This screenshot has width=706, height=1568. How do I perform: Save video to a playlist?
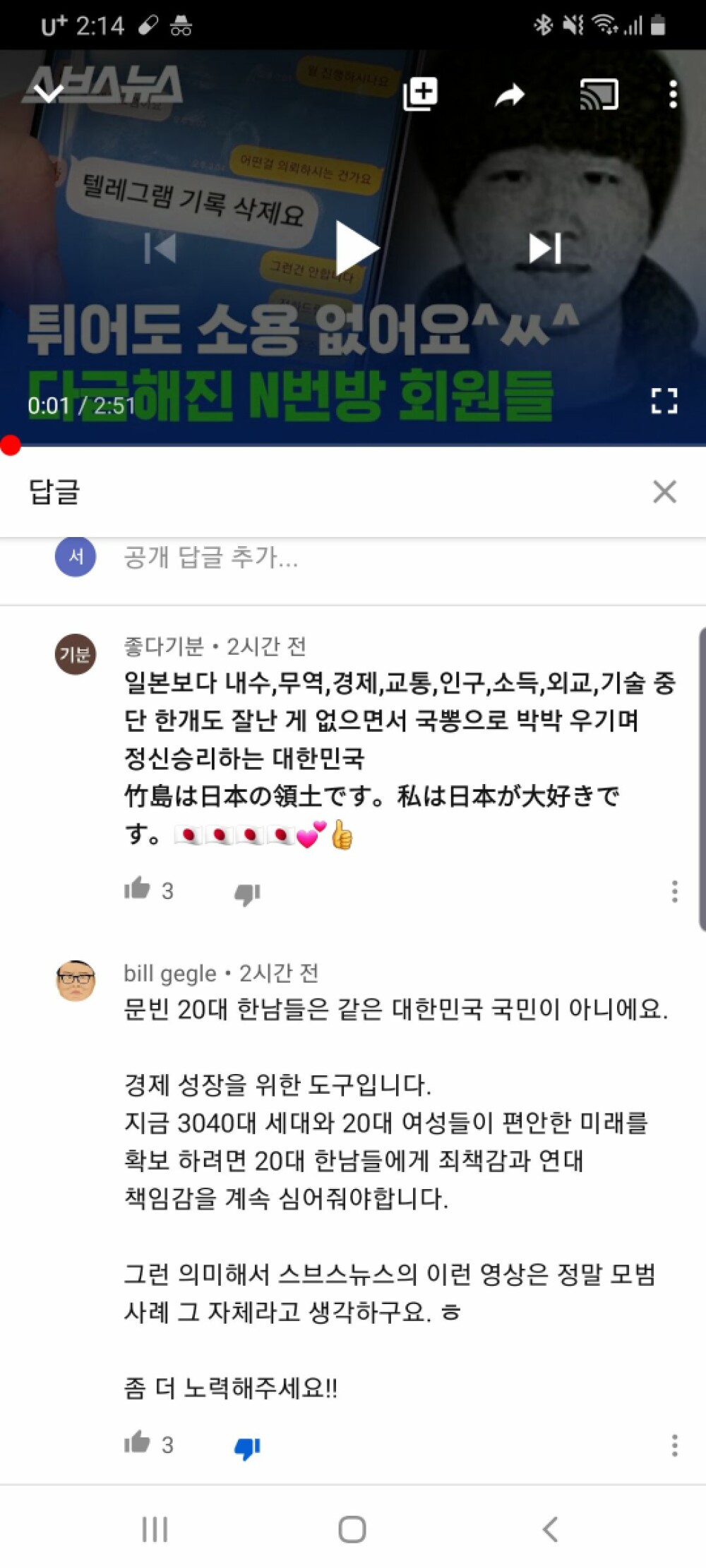click(x=420, y=94)
